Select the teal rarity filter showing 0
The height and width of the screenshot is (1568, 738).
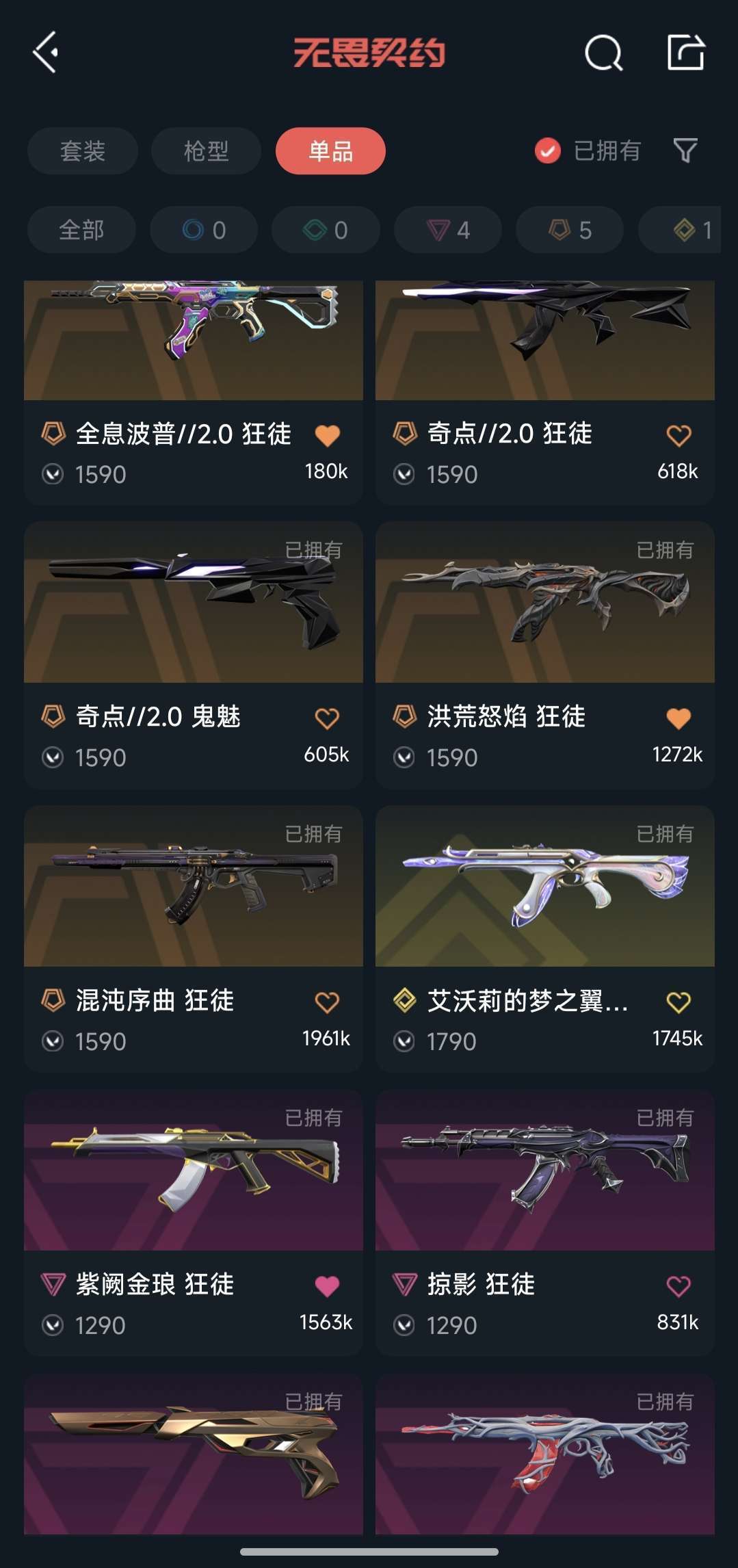point(324,230)
